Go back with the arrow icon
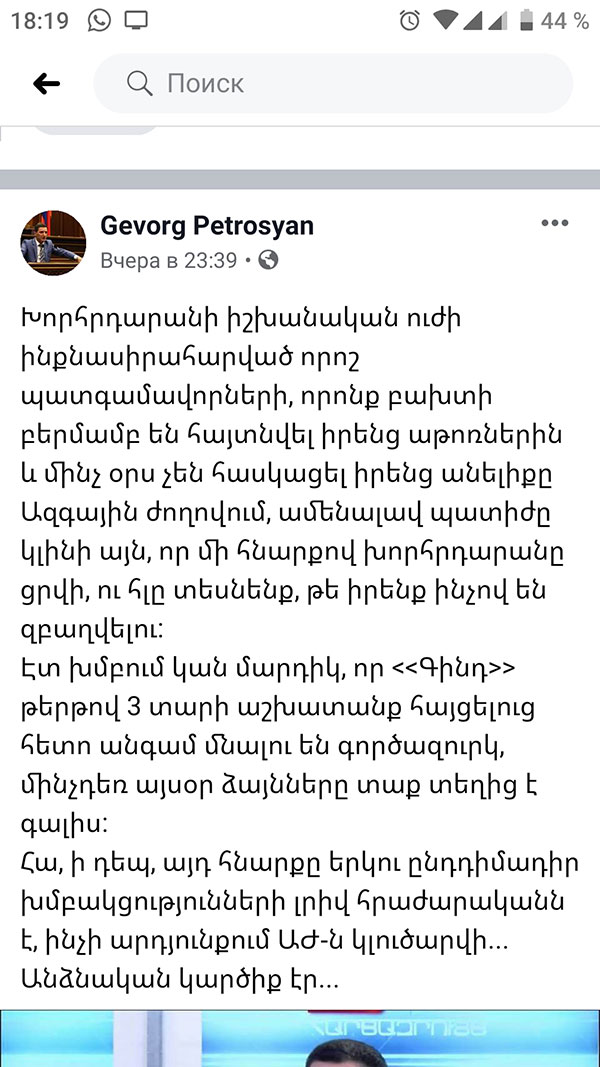This screenshot has width=600, height=1067. (46, 84)
